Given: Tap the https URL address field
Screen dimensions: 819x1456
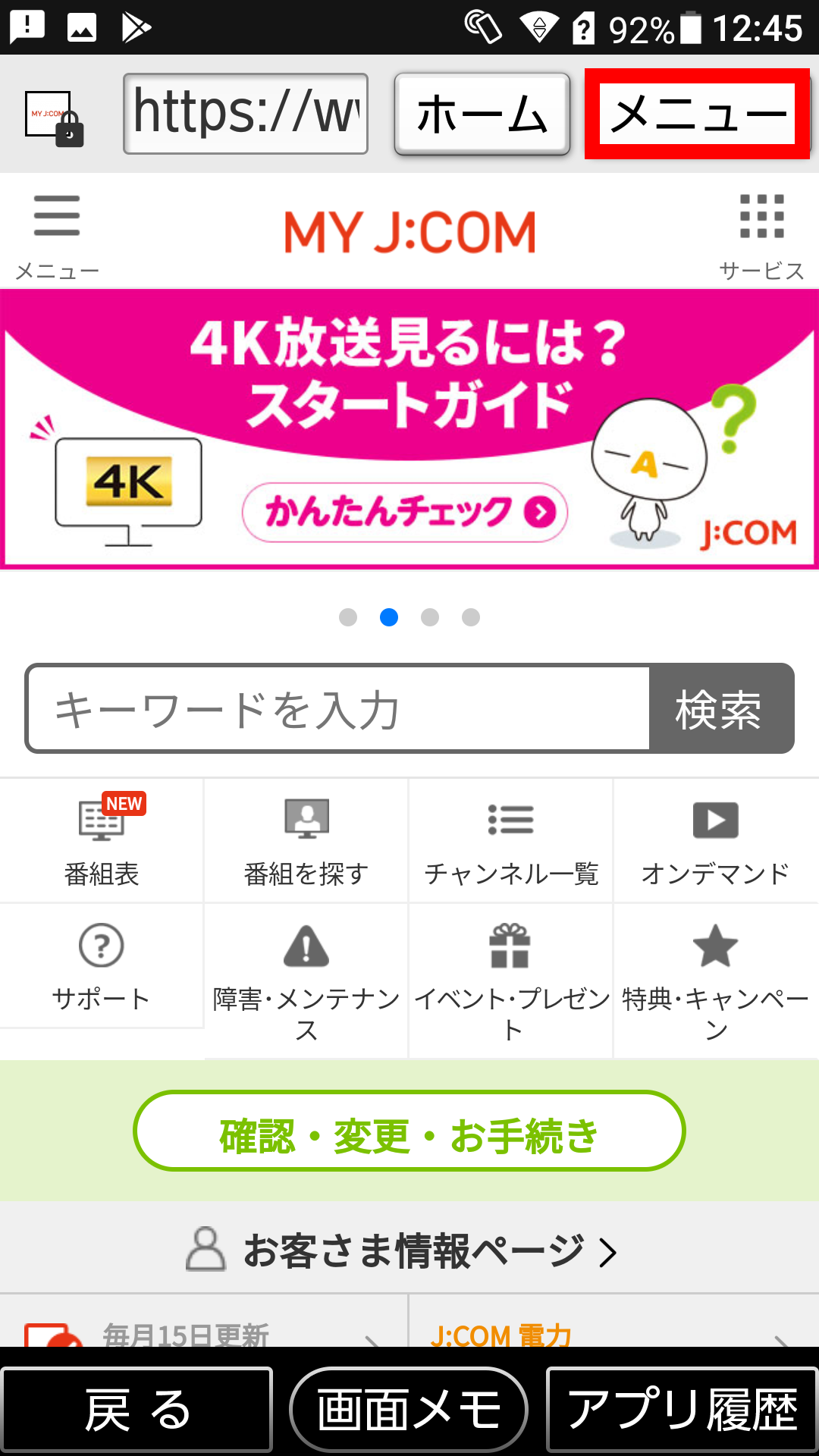Looking at the screenshot, I should click(246, 114).
